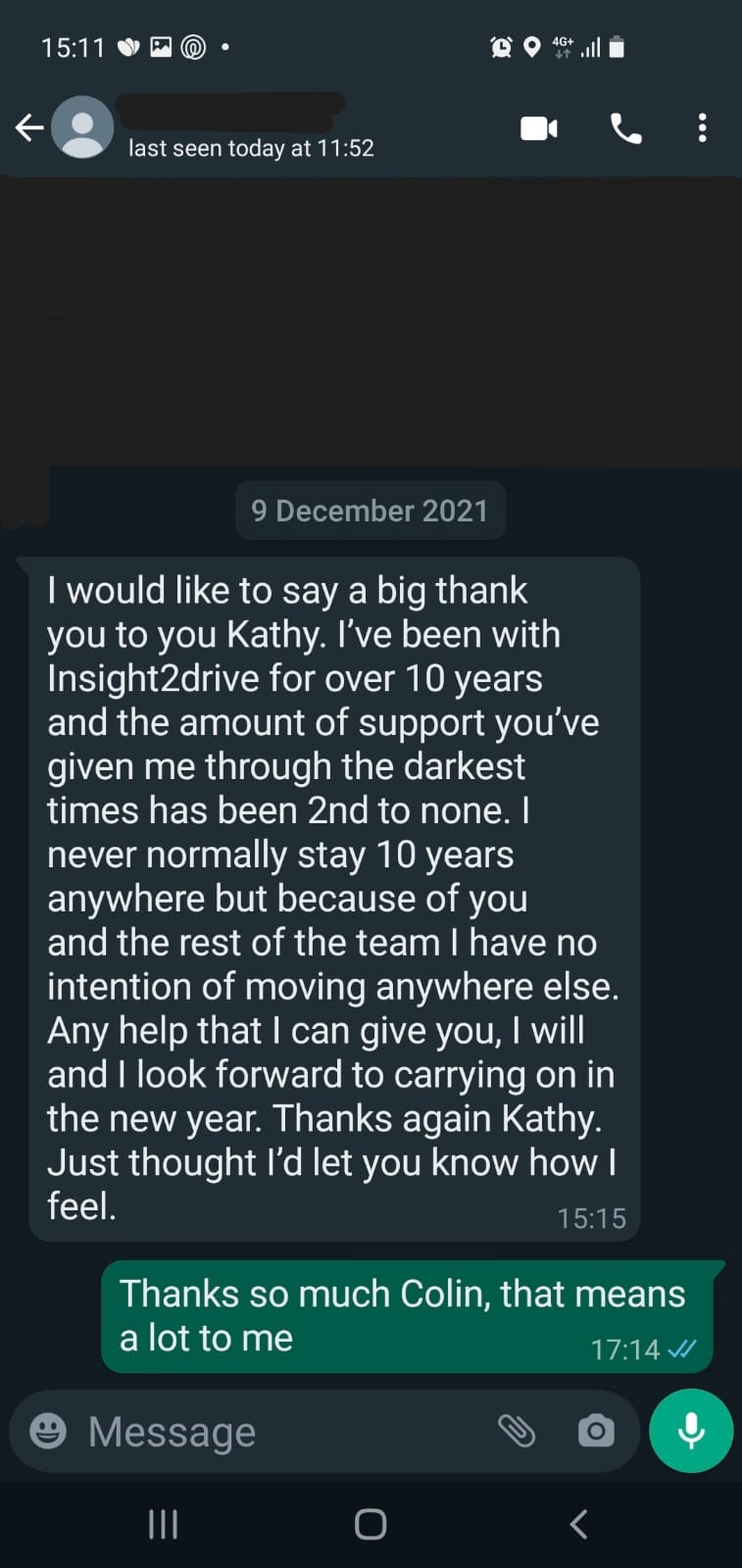
Task: Start a voice call
Action: pyautogui.click(x=625, y=128)
